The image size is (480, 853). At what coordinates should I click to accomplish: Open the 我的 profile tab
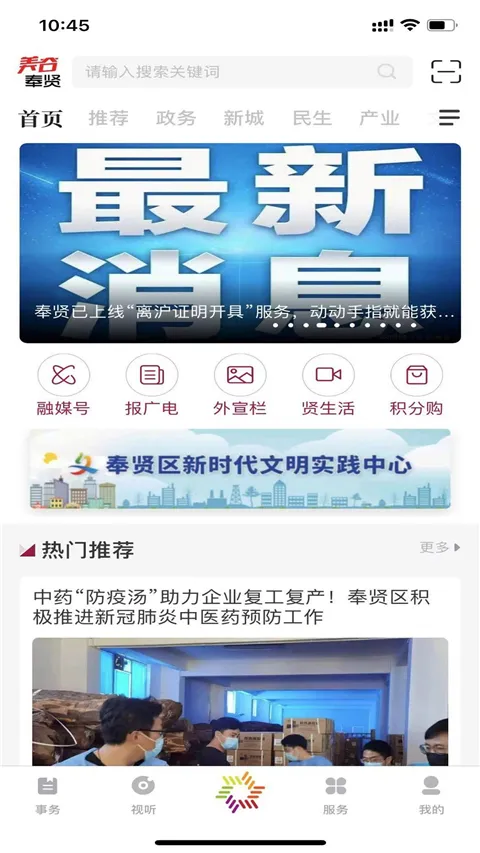pos(432,796)
